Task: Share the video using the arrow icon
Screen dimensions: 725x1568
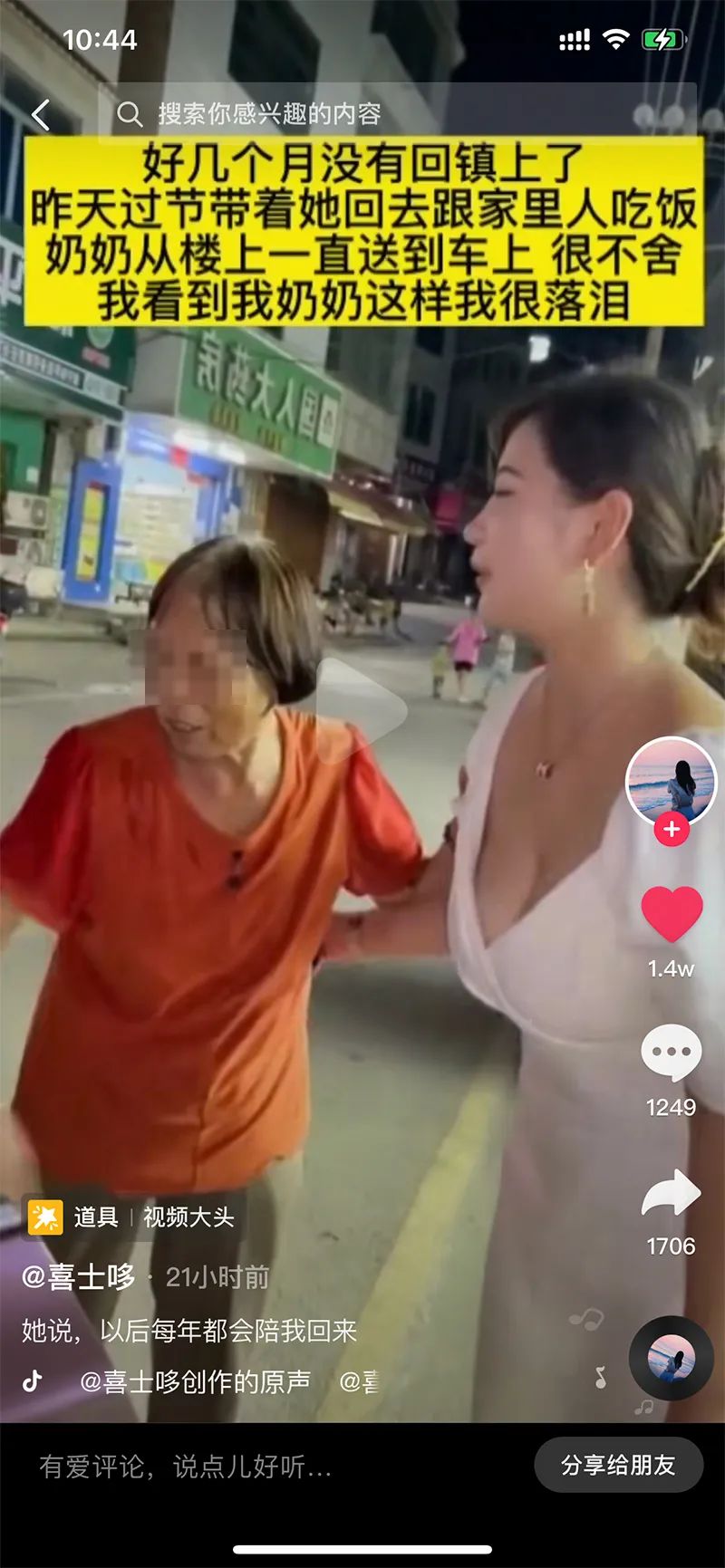Action: click(672, 1194)
